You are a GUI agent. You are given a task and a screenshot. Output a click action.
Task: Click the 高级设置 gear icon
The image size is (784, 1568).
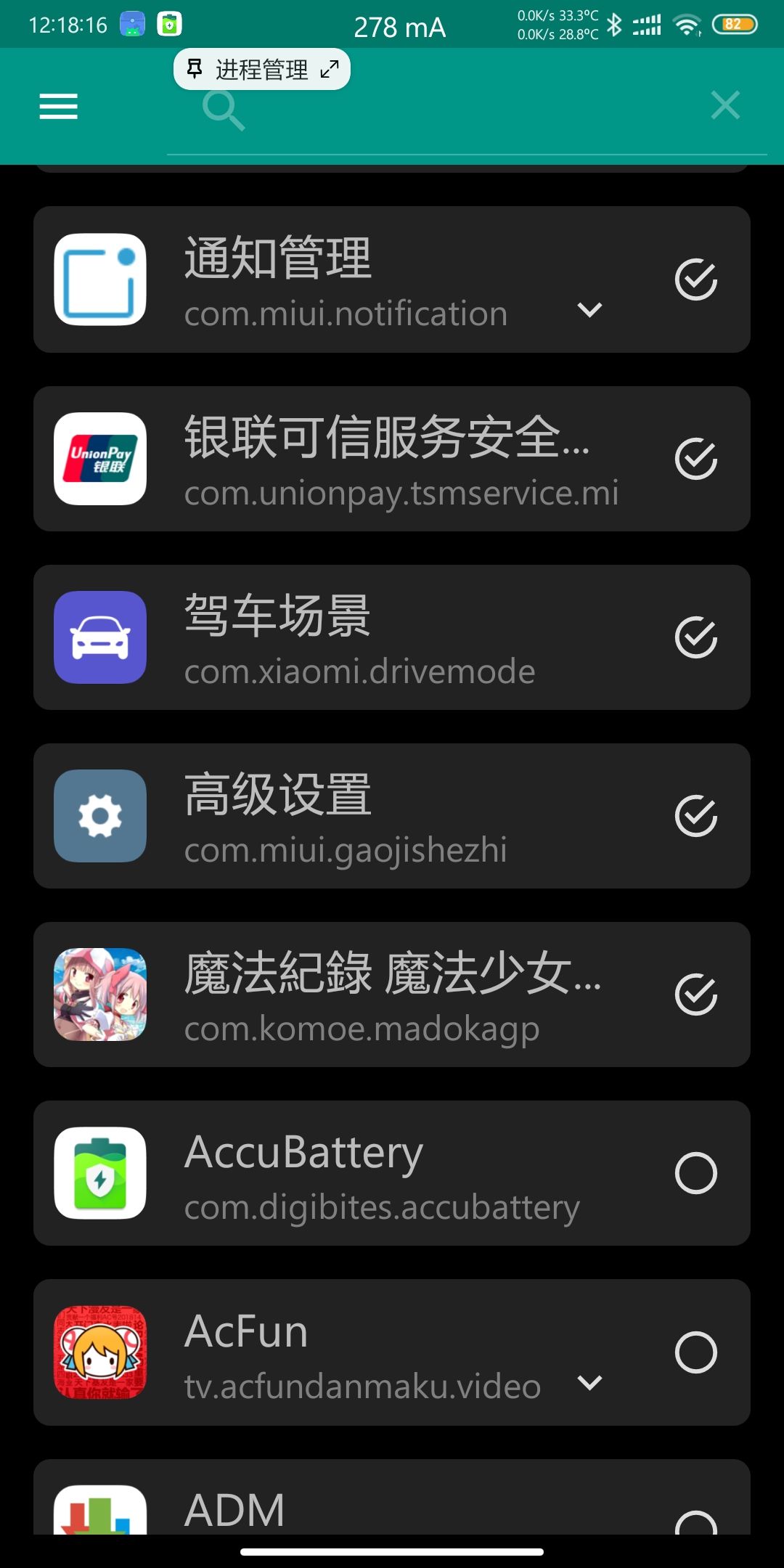(99, 815)
